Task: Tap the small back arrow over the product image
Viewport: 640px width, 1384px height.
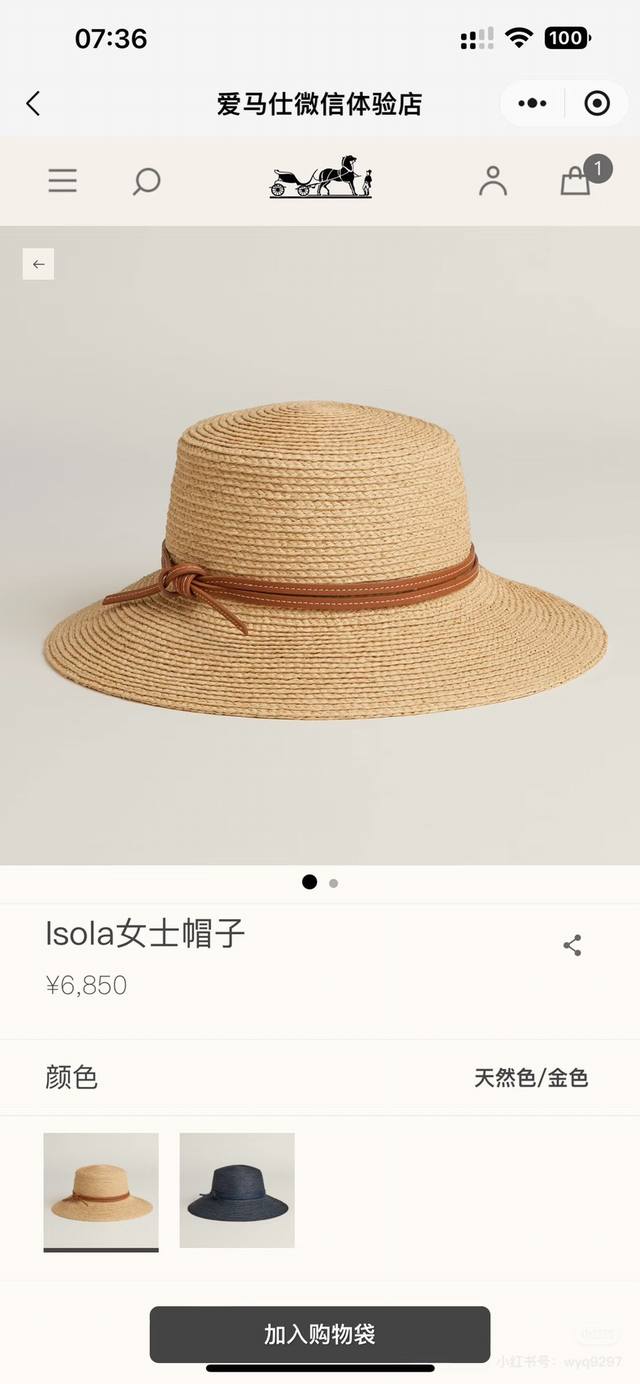Action: pyautogui.click(x=38, y=264)
